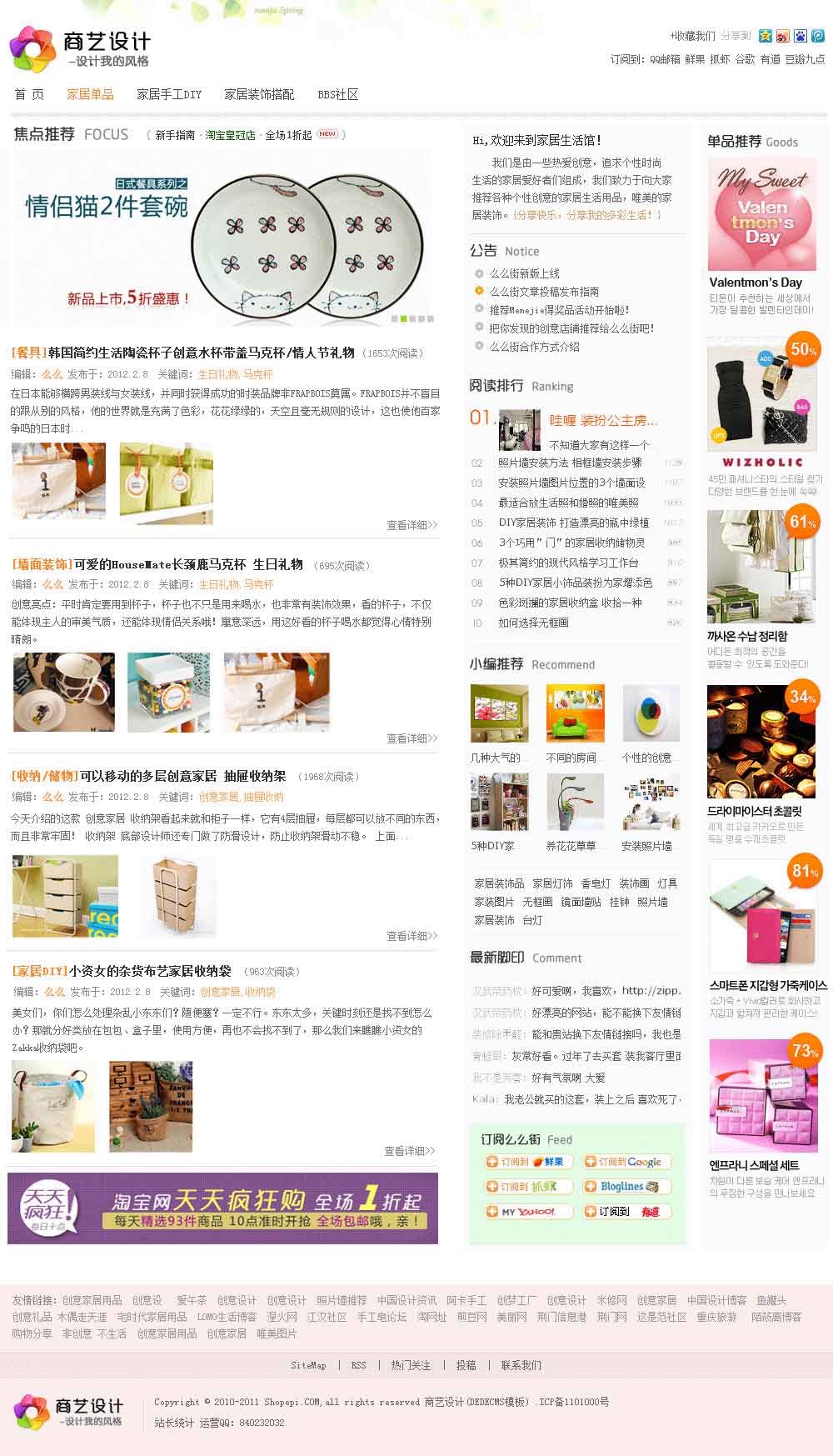Go to BBS社区 tab

[x=337, y=95]
